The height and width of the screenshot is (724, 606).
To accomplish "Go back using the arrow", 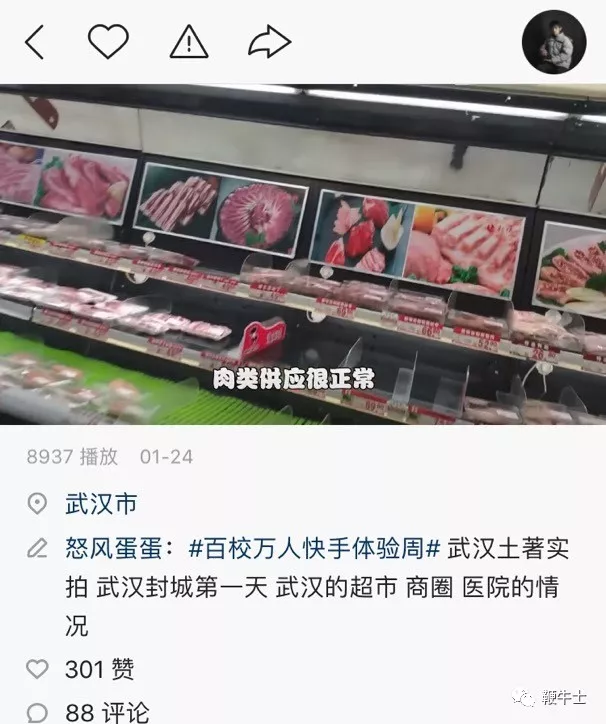I will [x=35, y=42].
